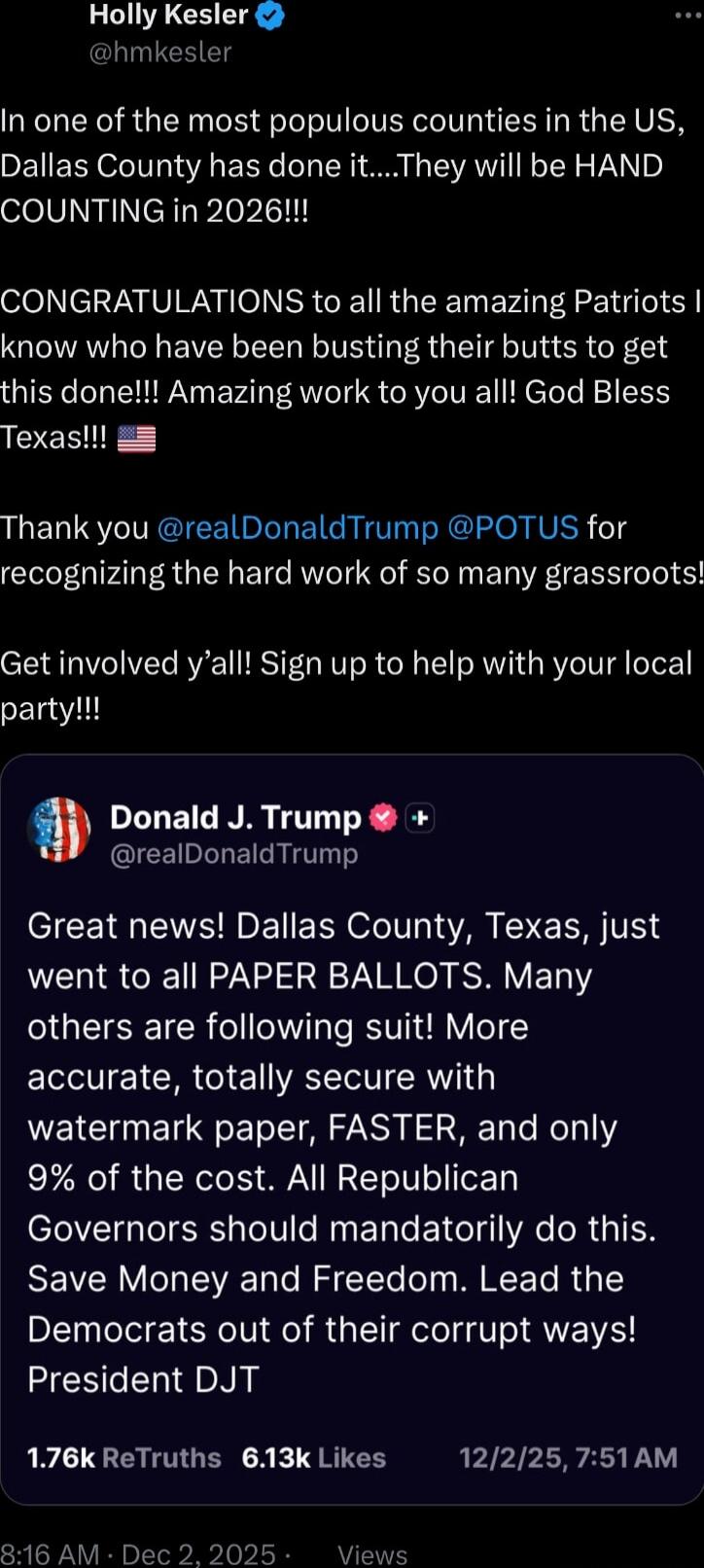Click the 12/2/25, 7:51 AM timestamp
Viewport: 704px width, 1568px height.
coord(567,1457)
